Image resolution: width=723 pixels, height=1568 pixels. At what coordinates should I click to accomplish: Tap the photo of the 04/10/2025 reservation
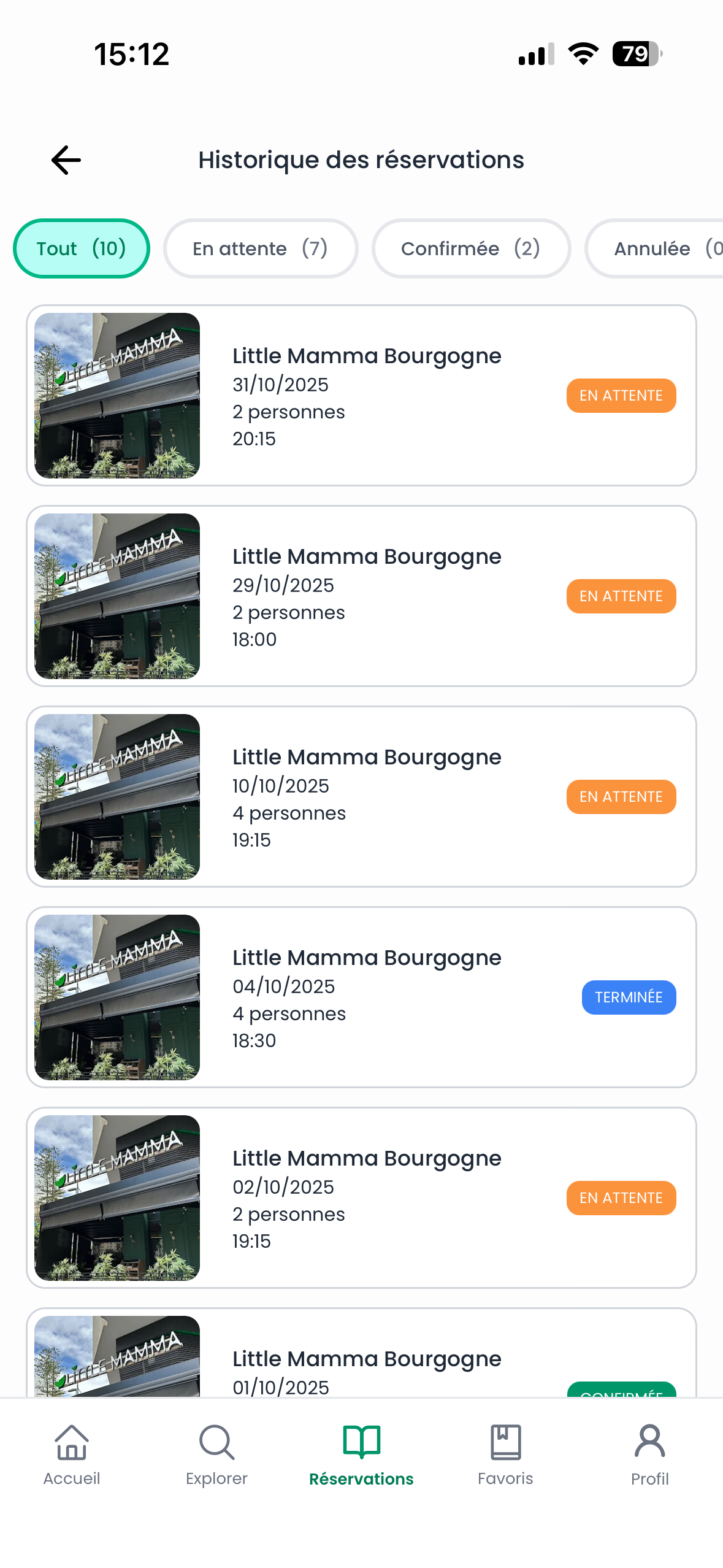[x=117, y=997]
